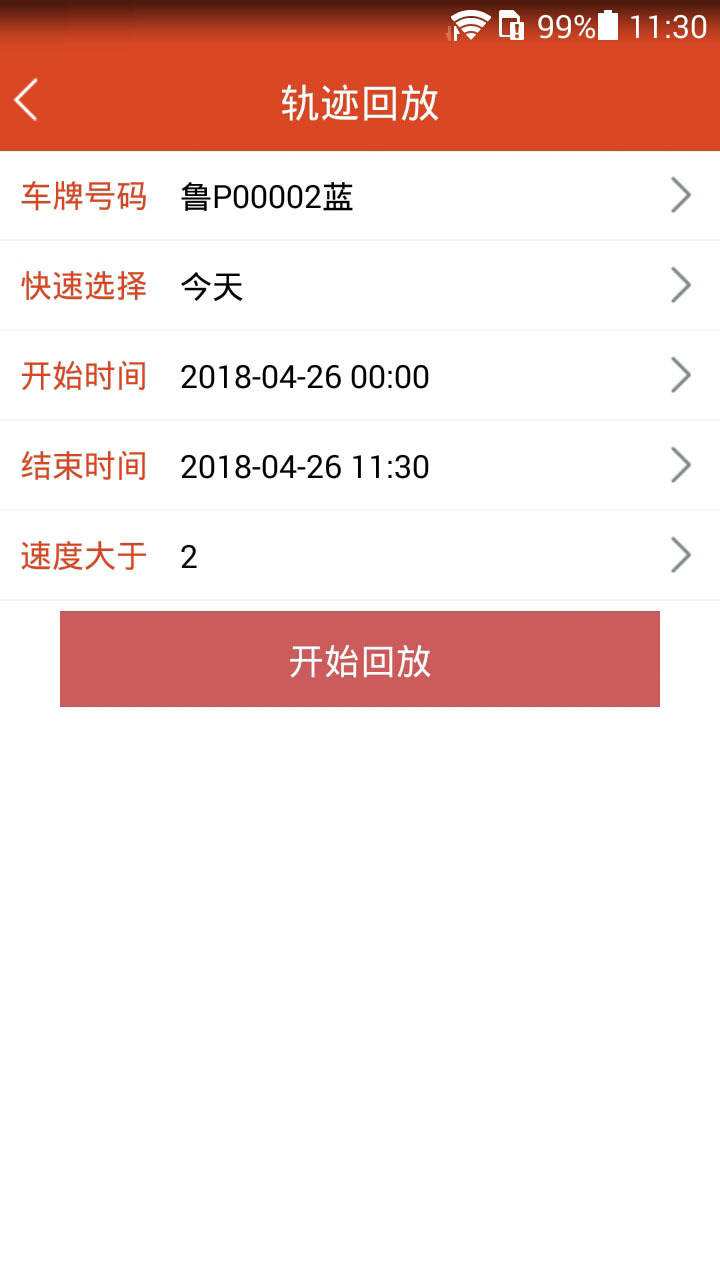Screen dimensions: 720x1280
Task: Click the start time 2018-04-26 00:00
Action: 305,376
